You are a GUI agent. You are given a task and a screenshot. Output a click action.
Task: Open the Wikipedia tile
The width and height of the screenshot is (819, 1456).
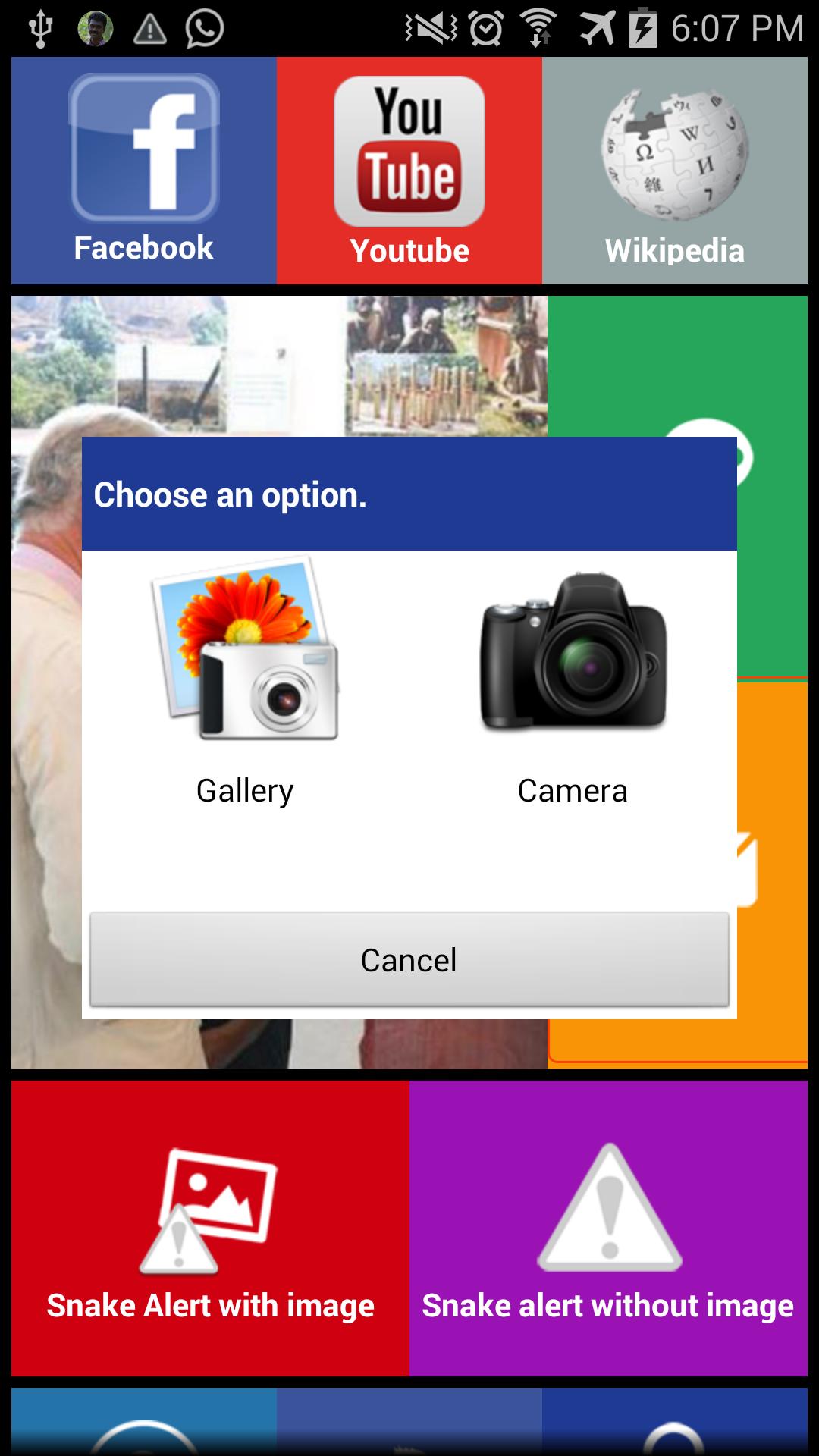click(675, 171)
